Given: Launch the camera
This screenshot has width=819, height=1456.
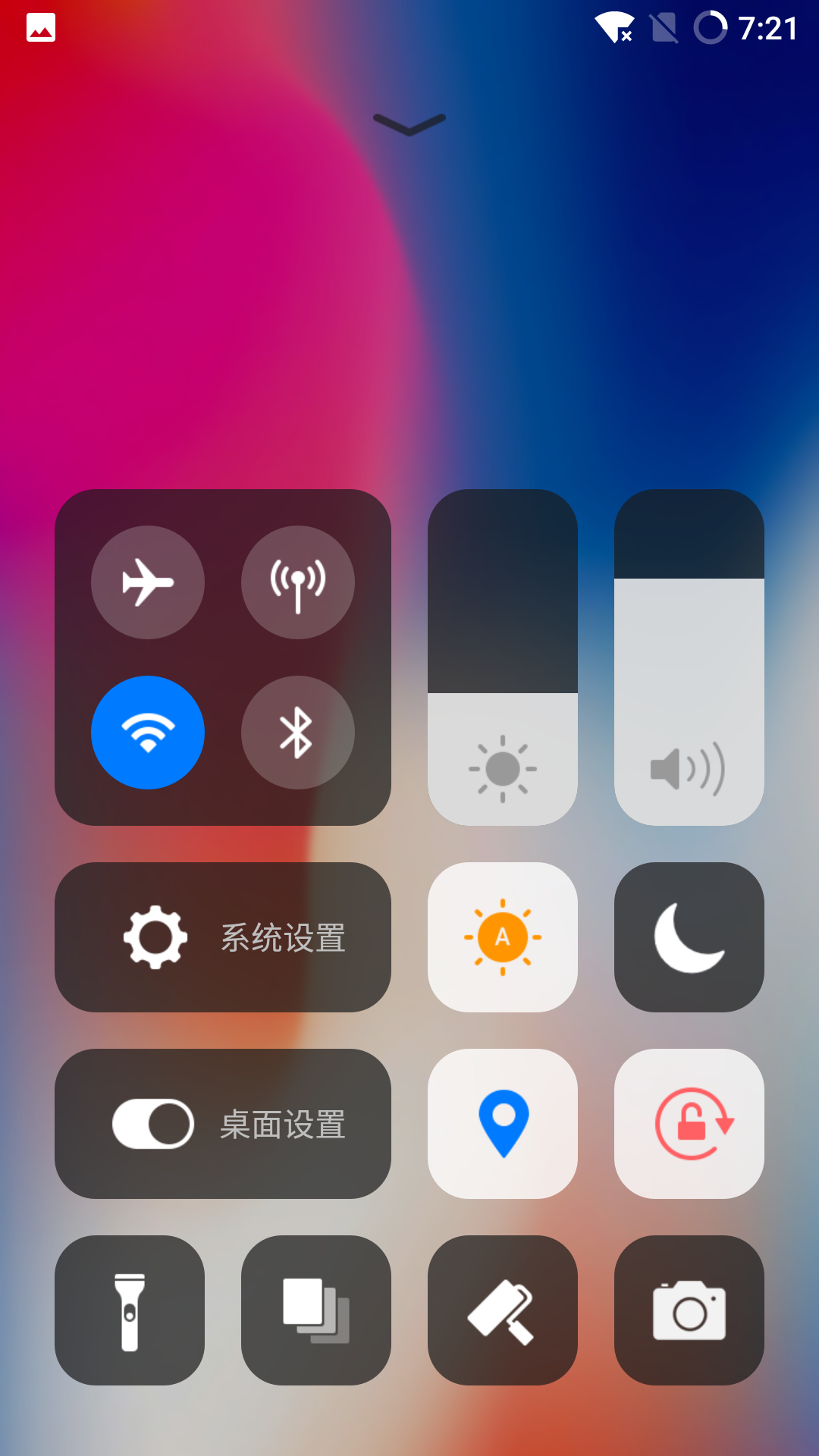Looking at the screenshot, I should [x=689, y=1310].
